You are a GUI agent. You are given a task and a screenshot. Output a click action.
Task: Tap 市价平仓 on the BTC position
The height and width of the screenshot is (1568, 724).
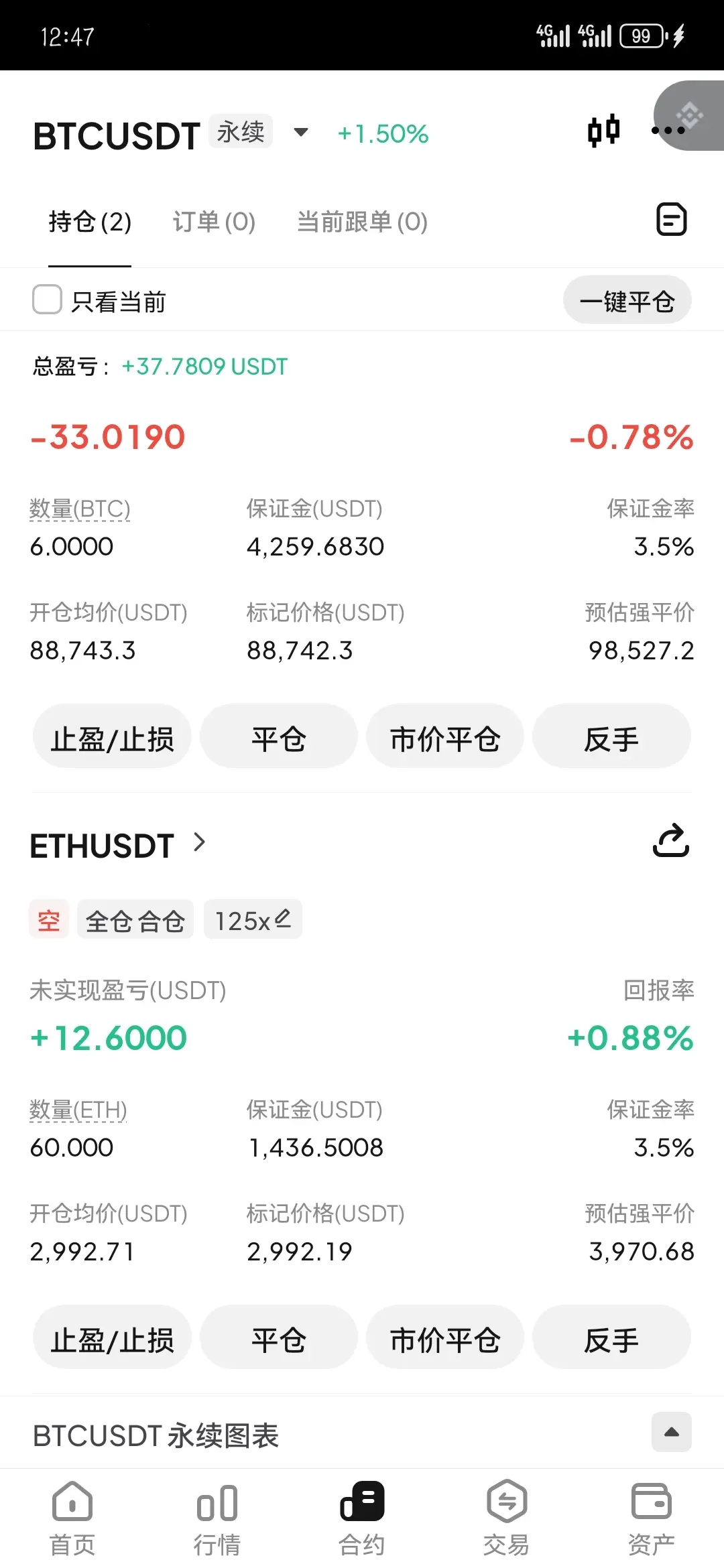(x=444, y=738)
